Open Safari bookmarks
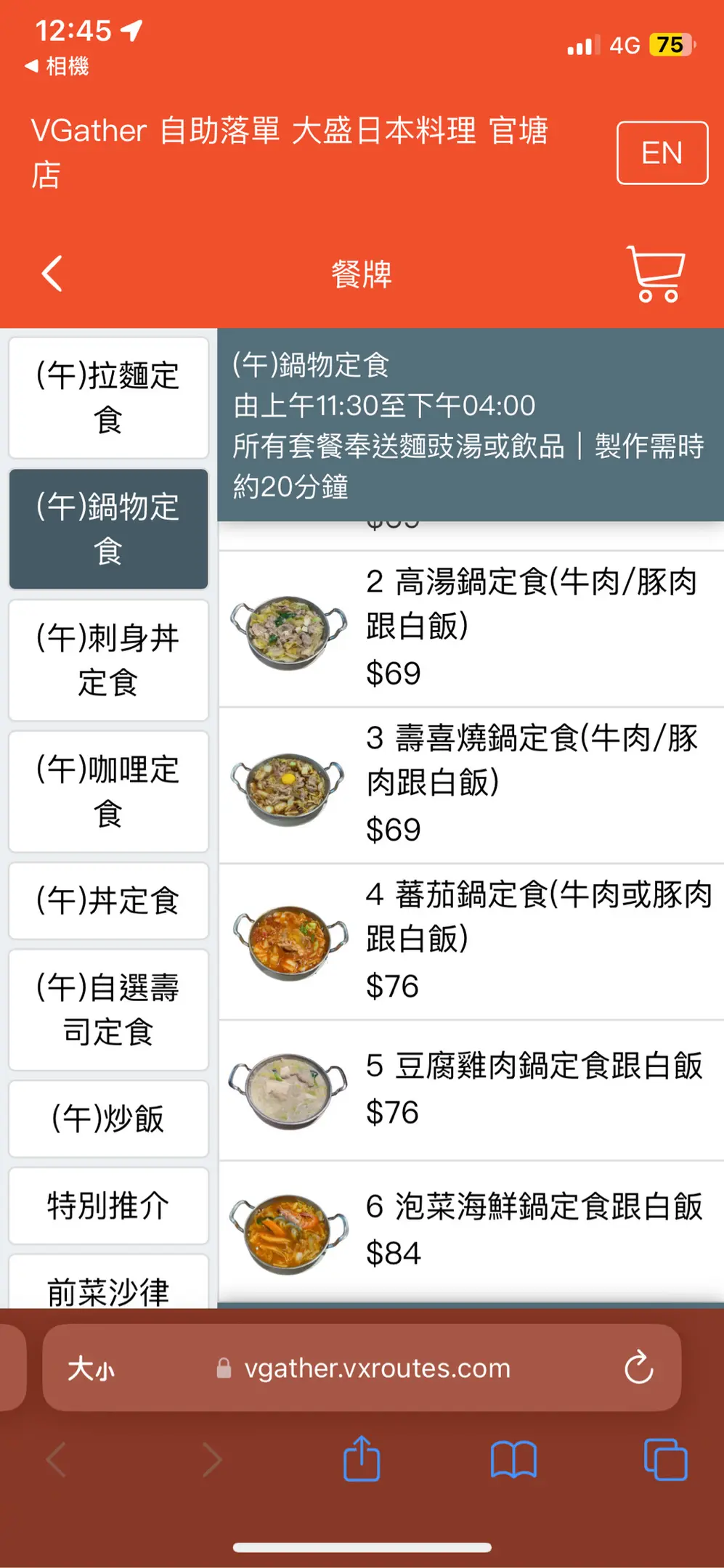724x1568 pixels. (x=513, y=1459)
